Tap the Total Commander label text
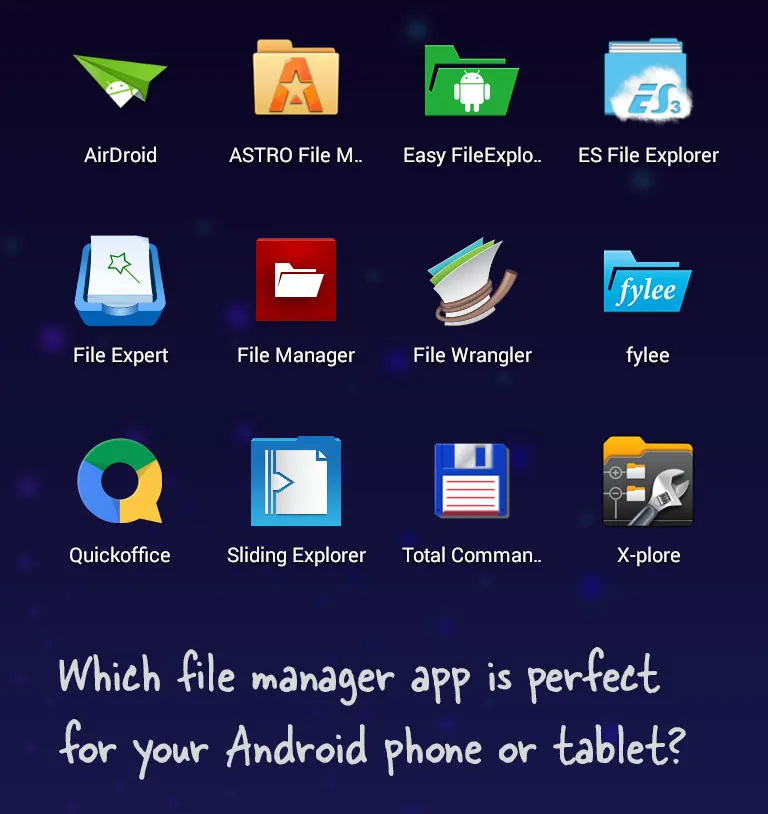 (x=471, y=555)
